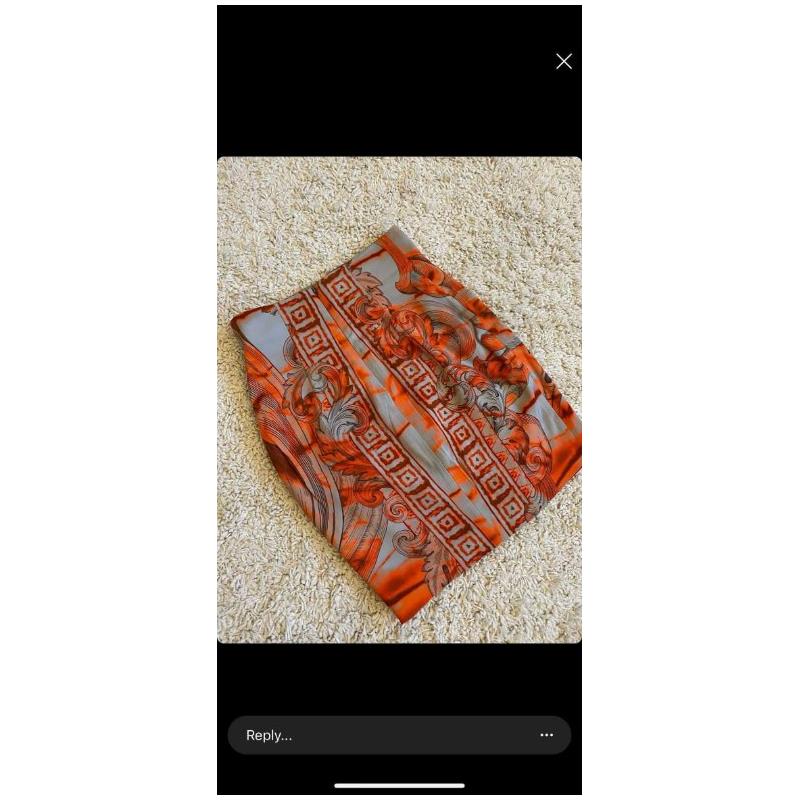Viewport: 800px width, 800px height.
Task: Tap the Reply message field
Action: tap(380, 735)
